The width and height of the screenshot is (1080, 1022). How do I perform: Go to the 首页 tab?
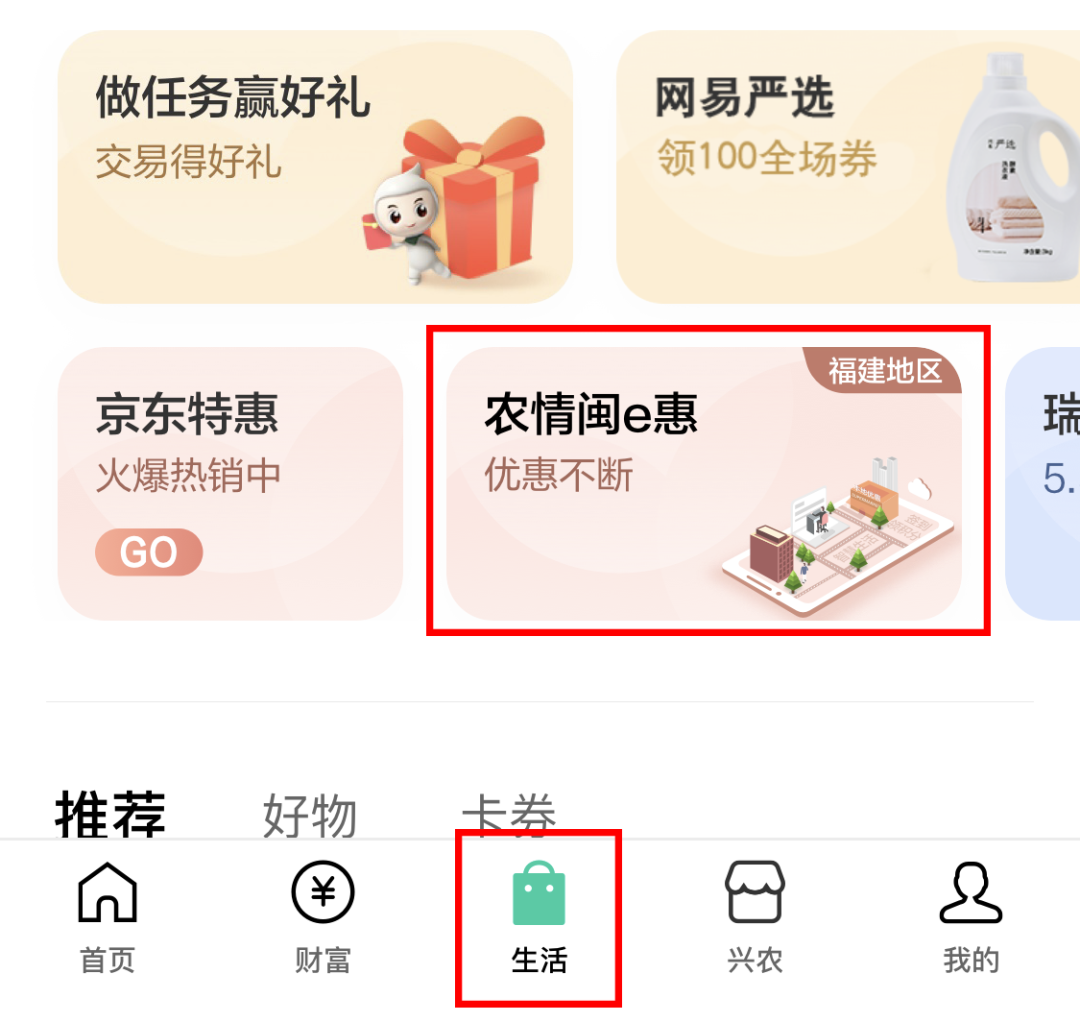tap(107, 917)
